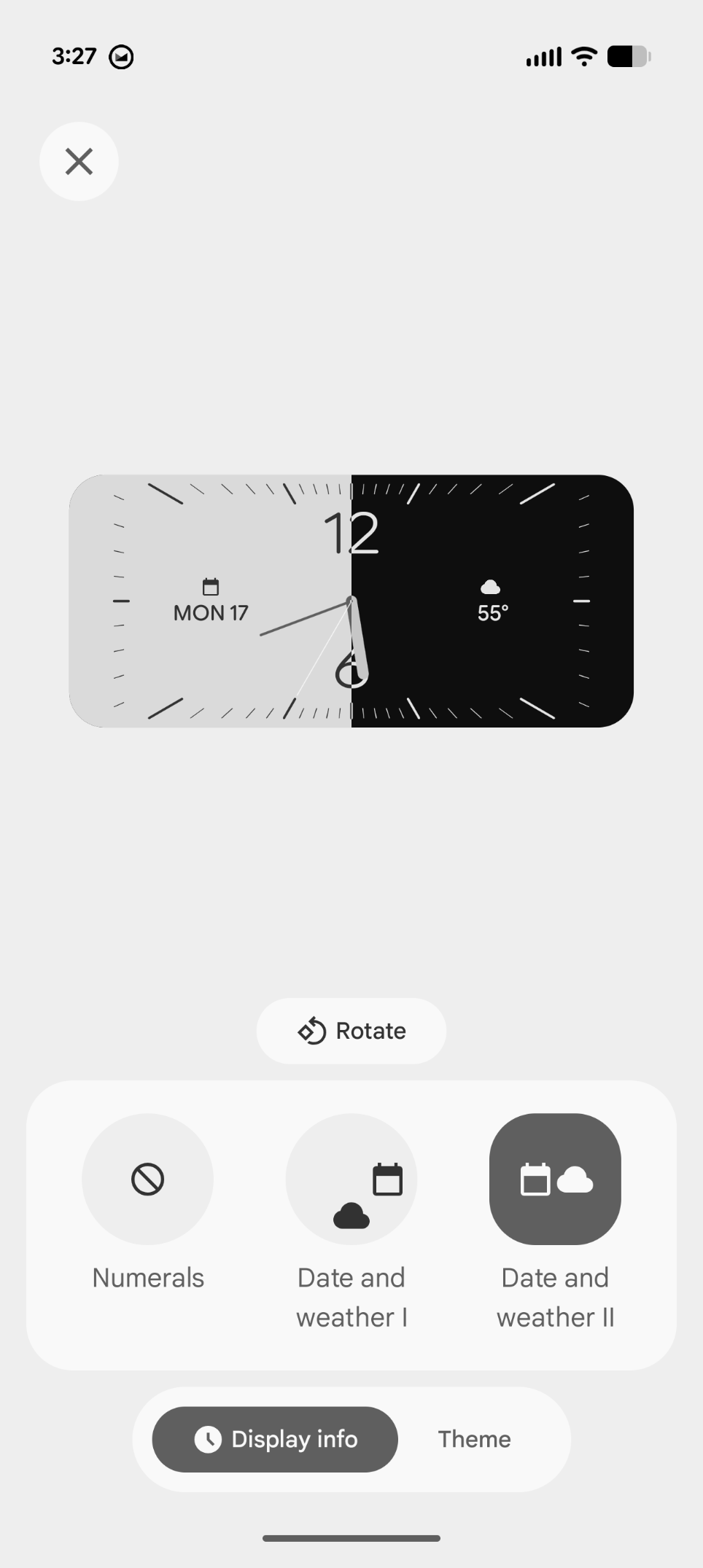The width and height of the screenshot is (703, 1568).
Task: Close the clock customization screen
Action: tap(79, 161)
